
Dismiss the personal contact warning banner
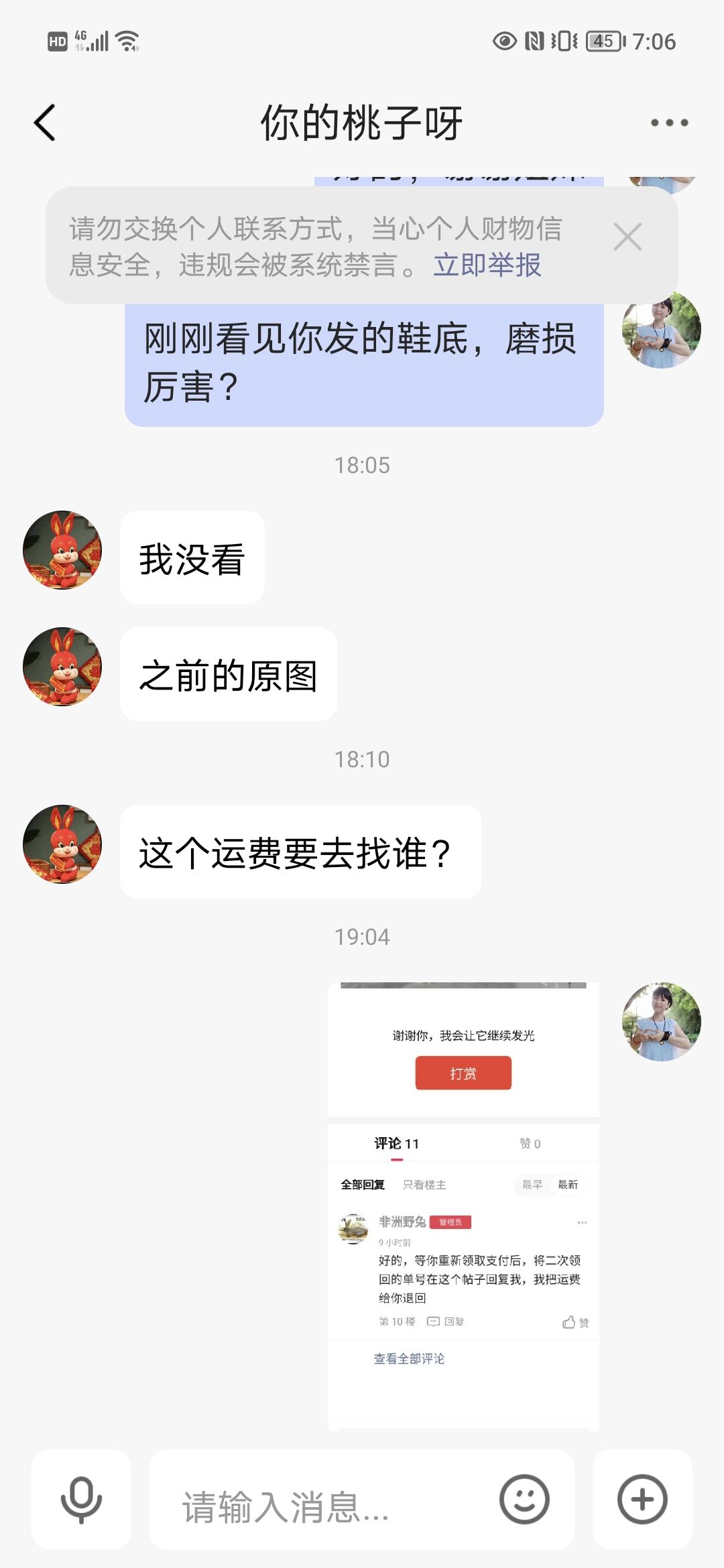point(627,237)
